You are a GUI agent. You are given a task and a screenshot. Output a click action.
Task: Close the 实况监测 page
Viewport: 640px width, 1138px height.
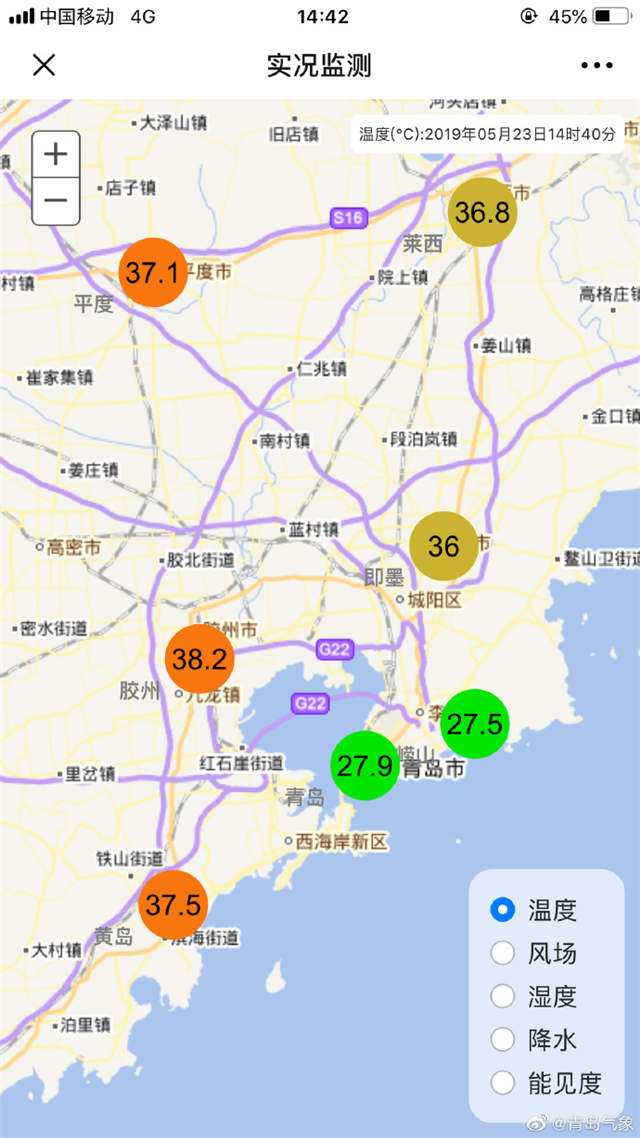(x=44, y=66)
